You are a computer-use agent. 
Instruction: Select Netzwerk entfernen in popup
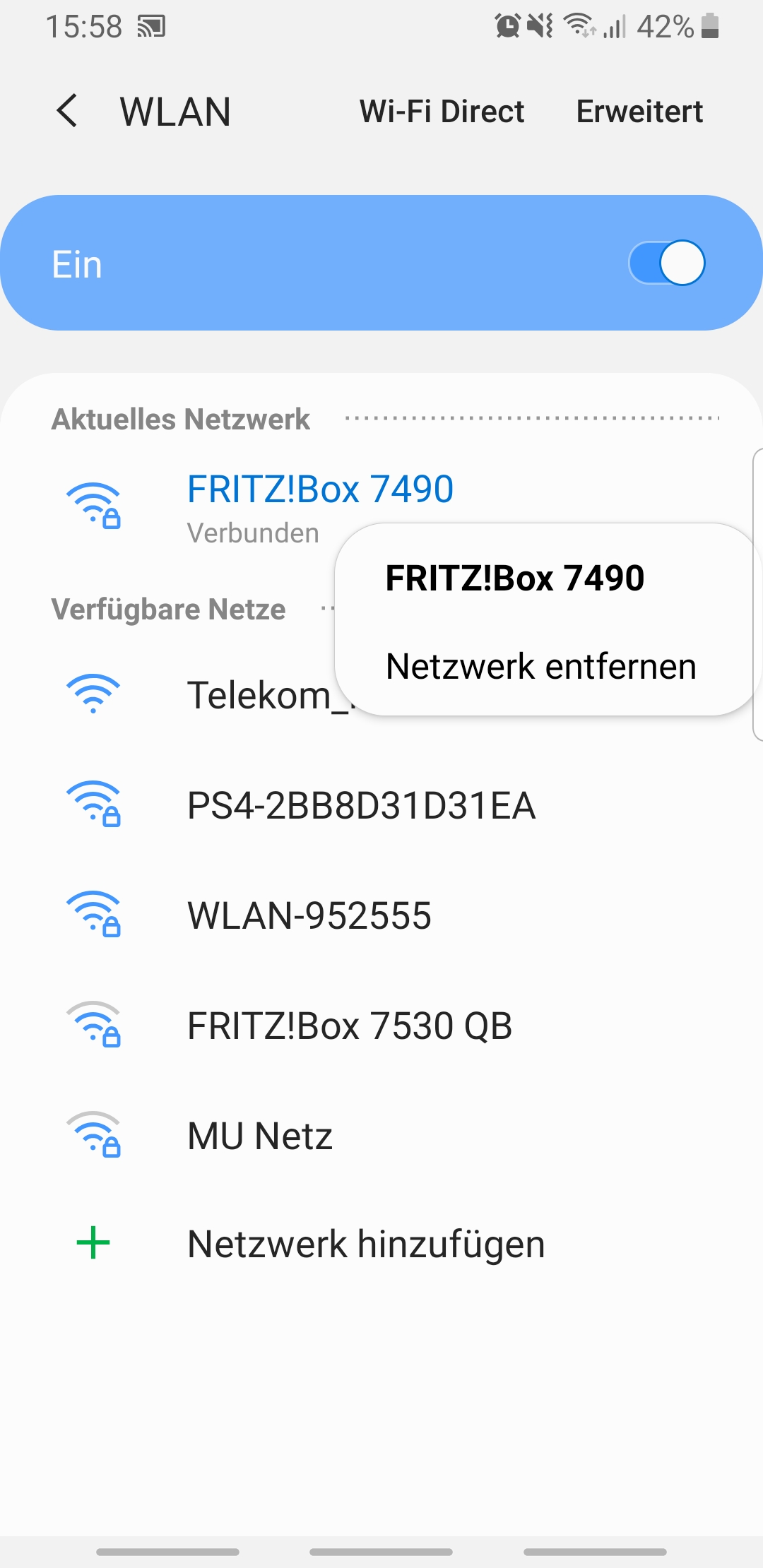(541, 666)
